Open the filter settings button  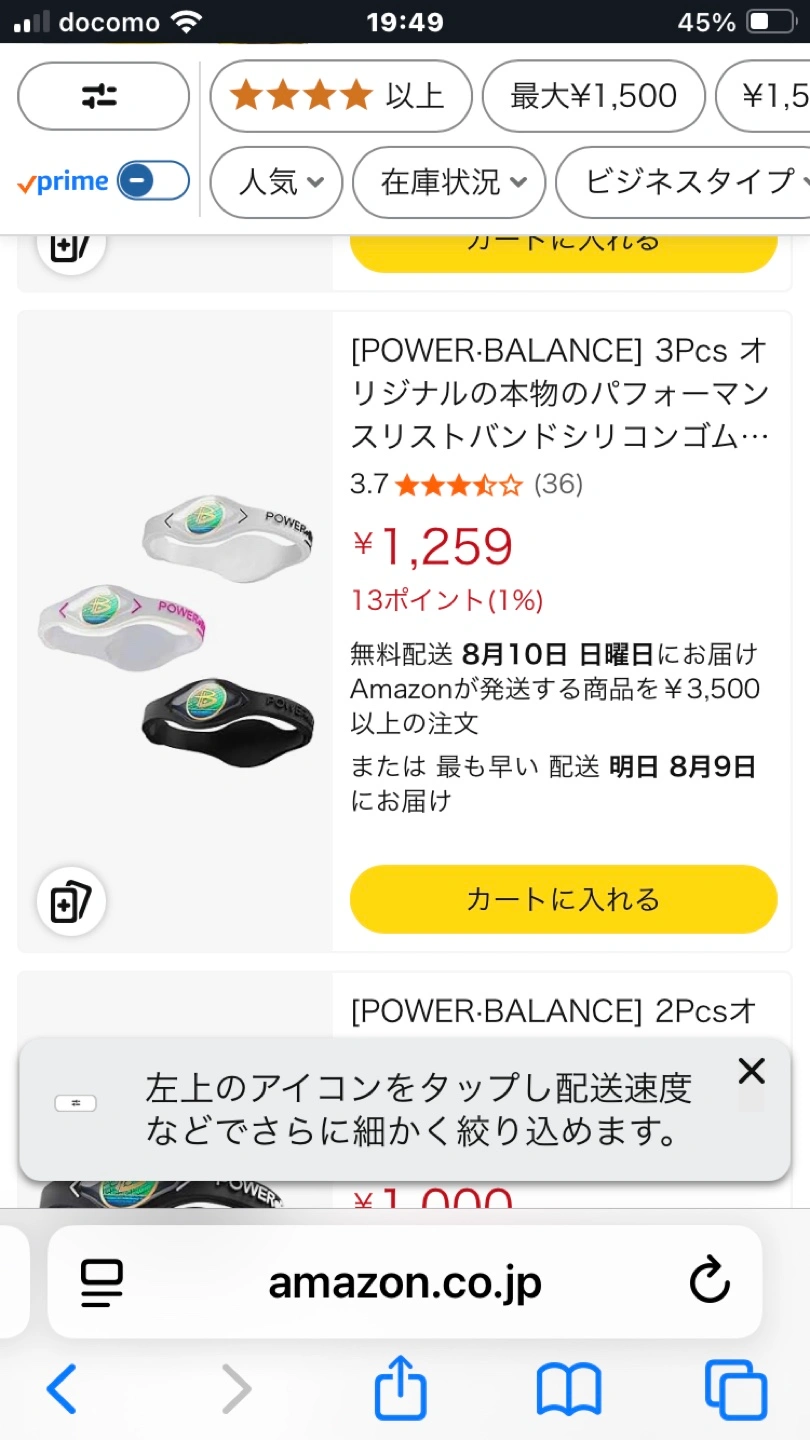[x=103, y=96]
